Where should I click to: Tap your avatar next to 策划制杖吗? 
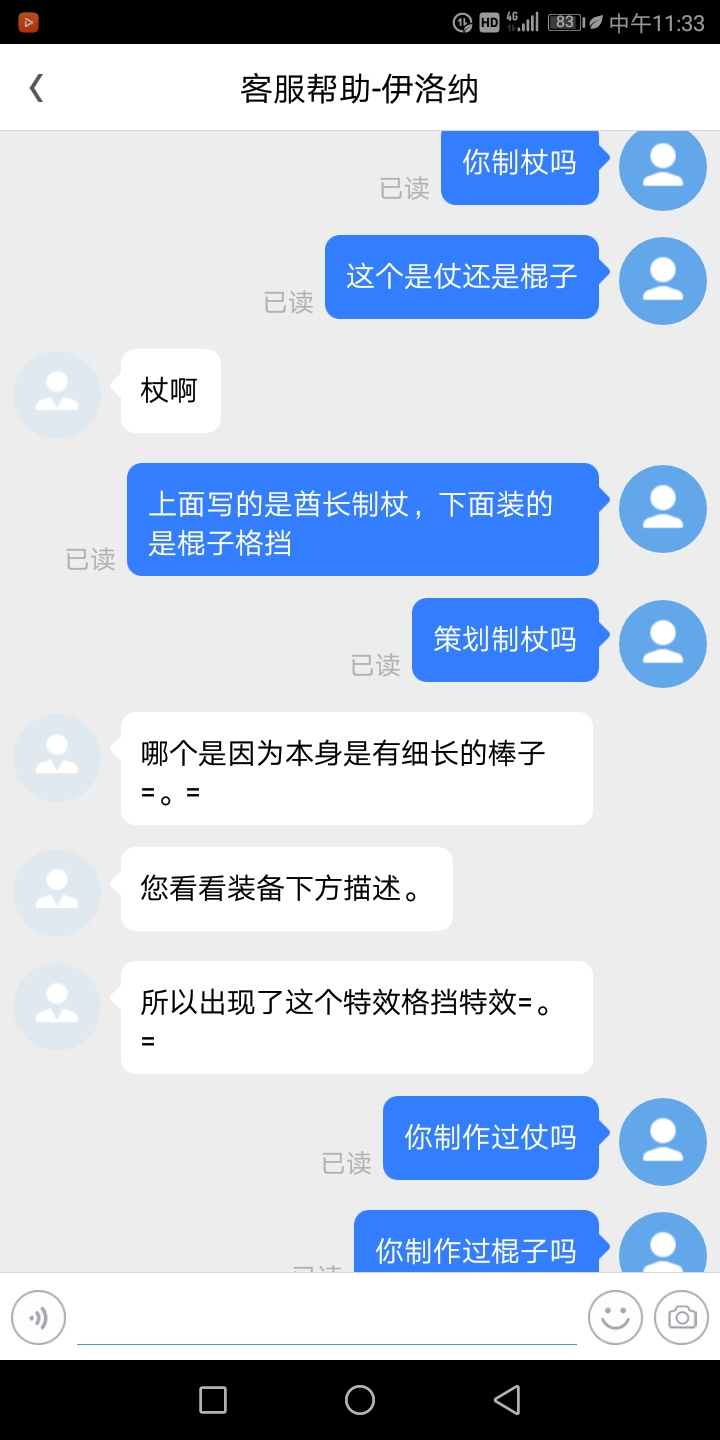663,643
